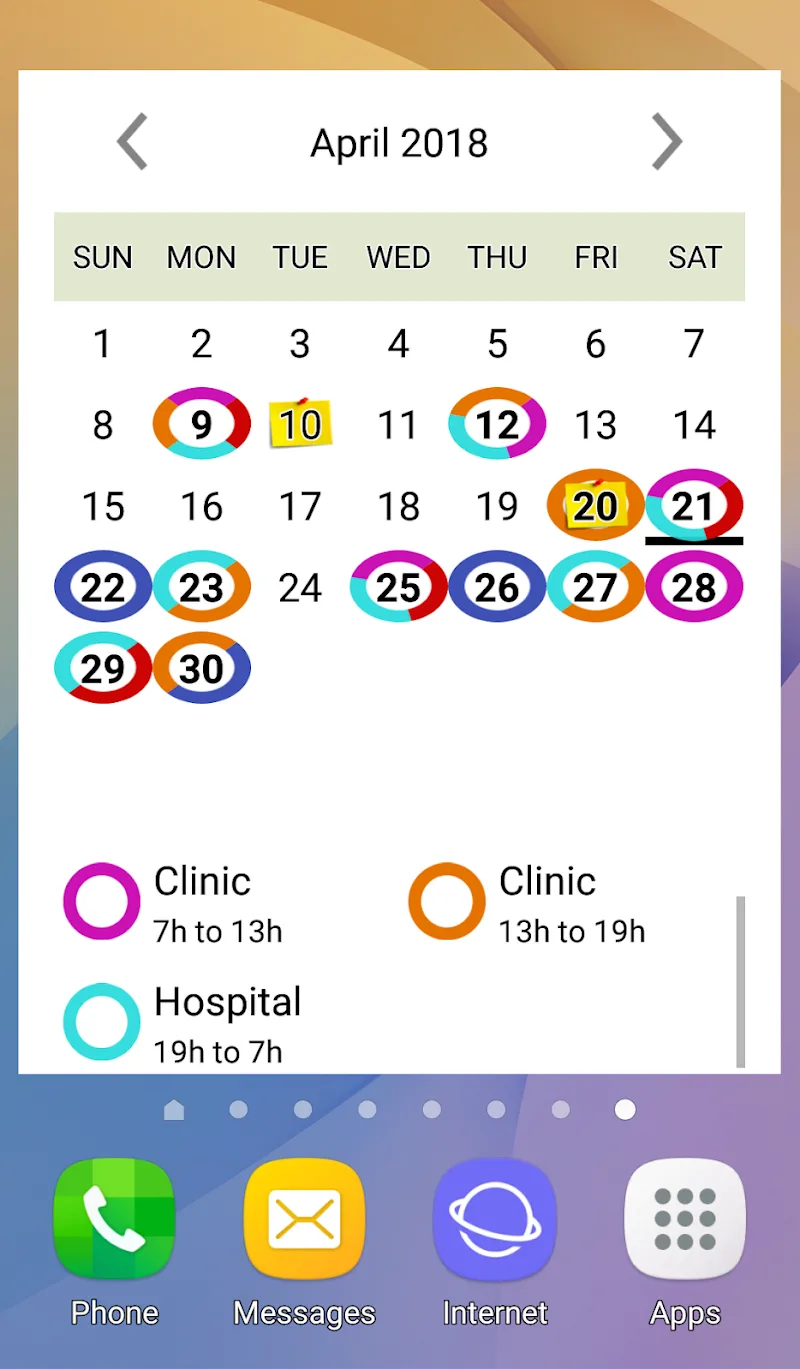The height and width of the screenshot is (1370, 800).
Task: Tap April 1 on the calendar
Action: click(102, 344)
